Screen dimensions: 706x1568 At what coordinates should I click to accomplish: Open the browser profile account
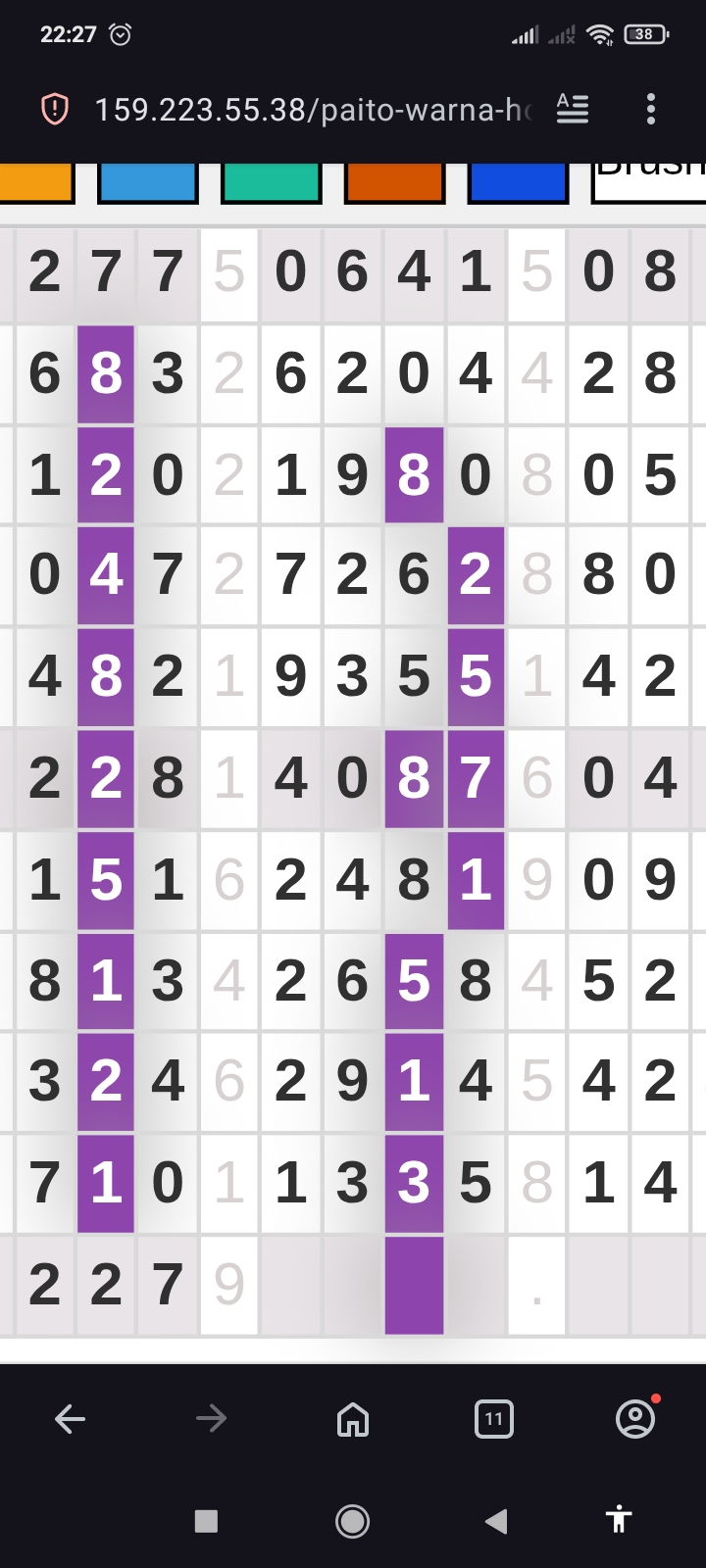[x=635, y=1418]
